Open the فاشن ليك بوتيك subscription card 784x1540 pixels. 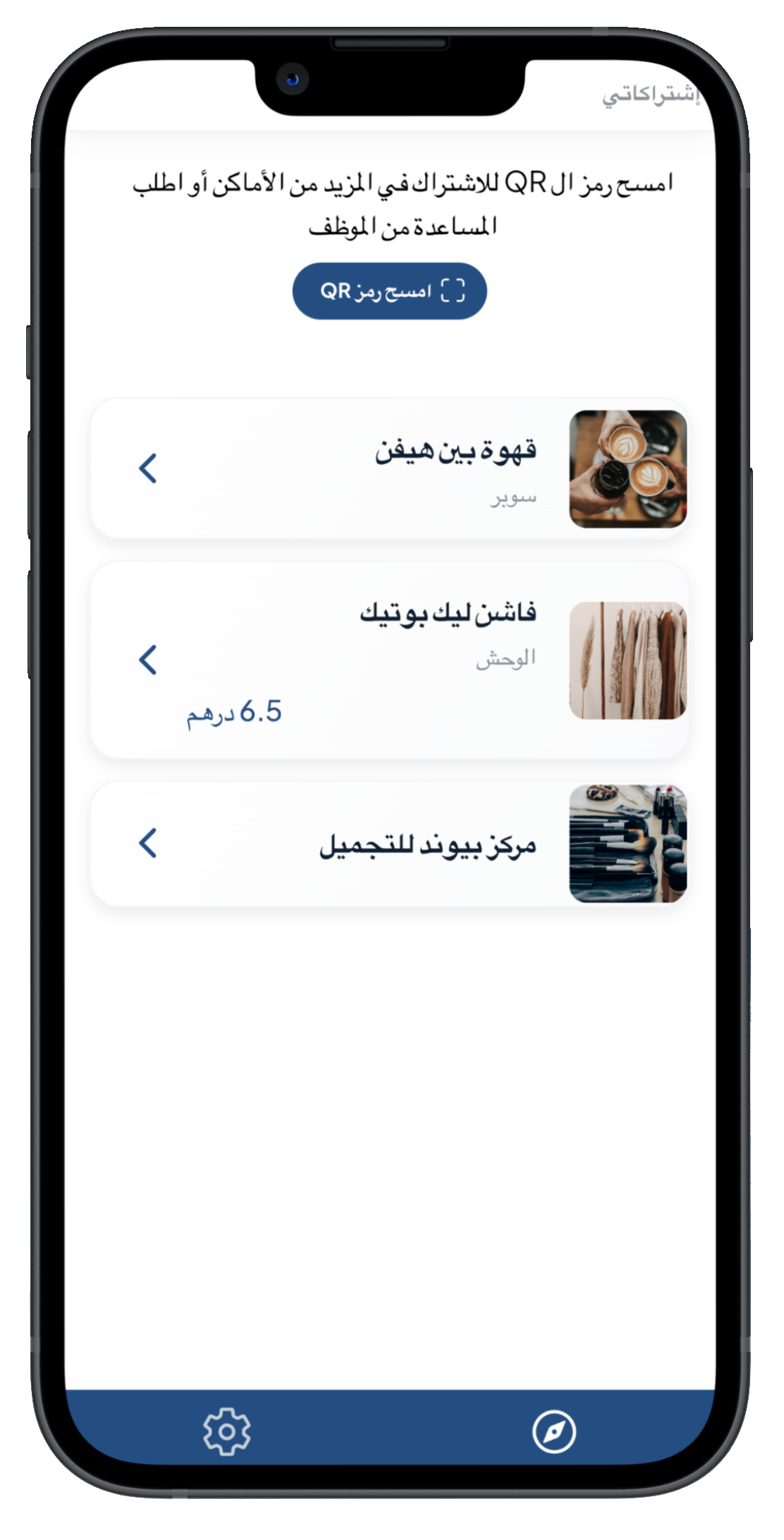point(389,660)
